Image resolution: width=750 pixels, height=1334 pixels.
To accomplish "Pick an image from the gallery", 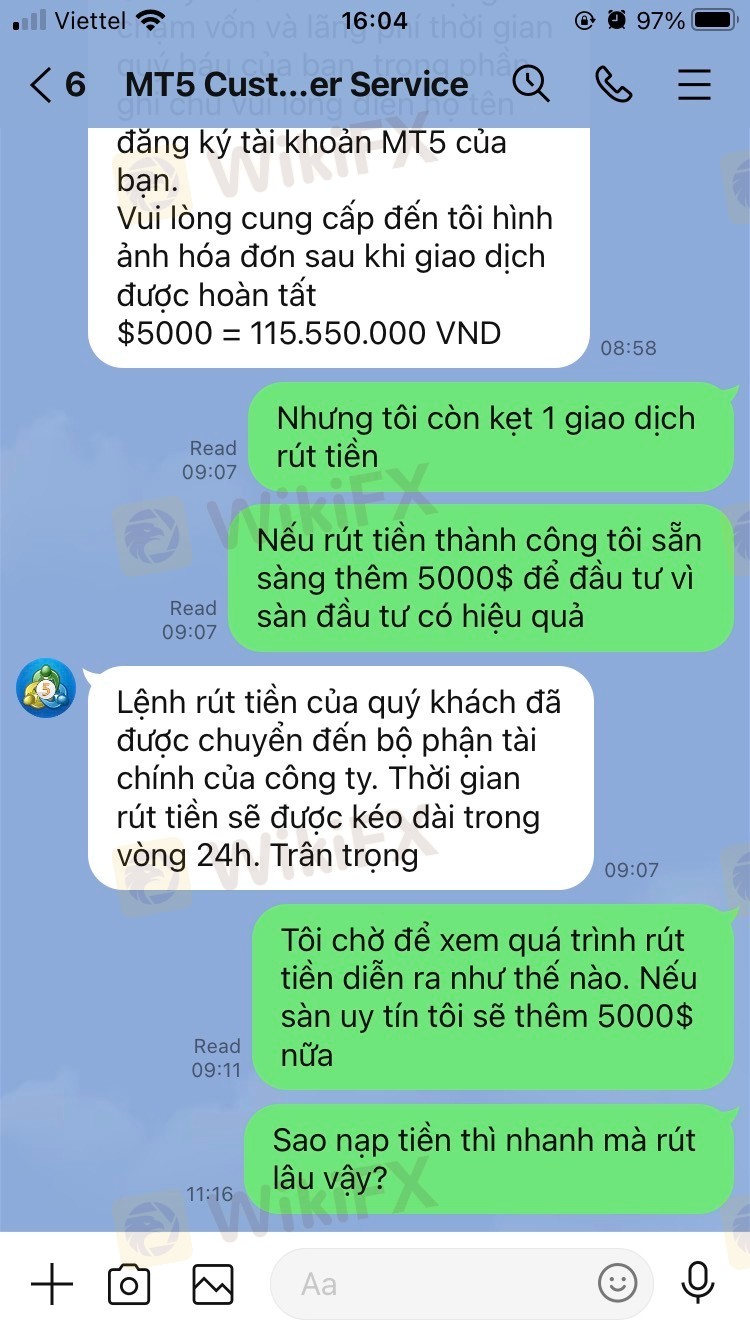I will point(213,1283).
